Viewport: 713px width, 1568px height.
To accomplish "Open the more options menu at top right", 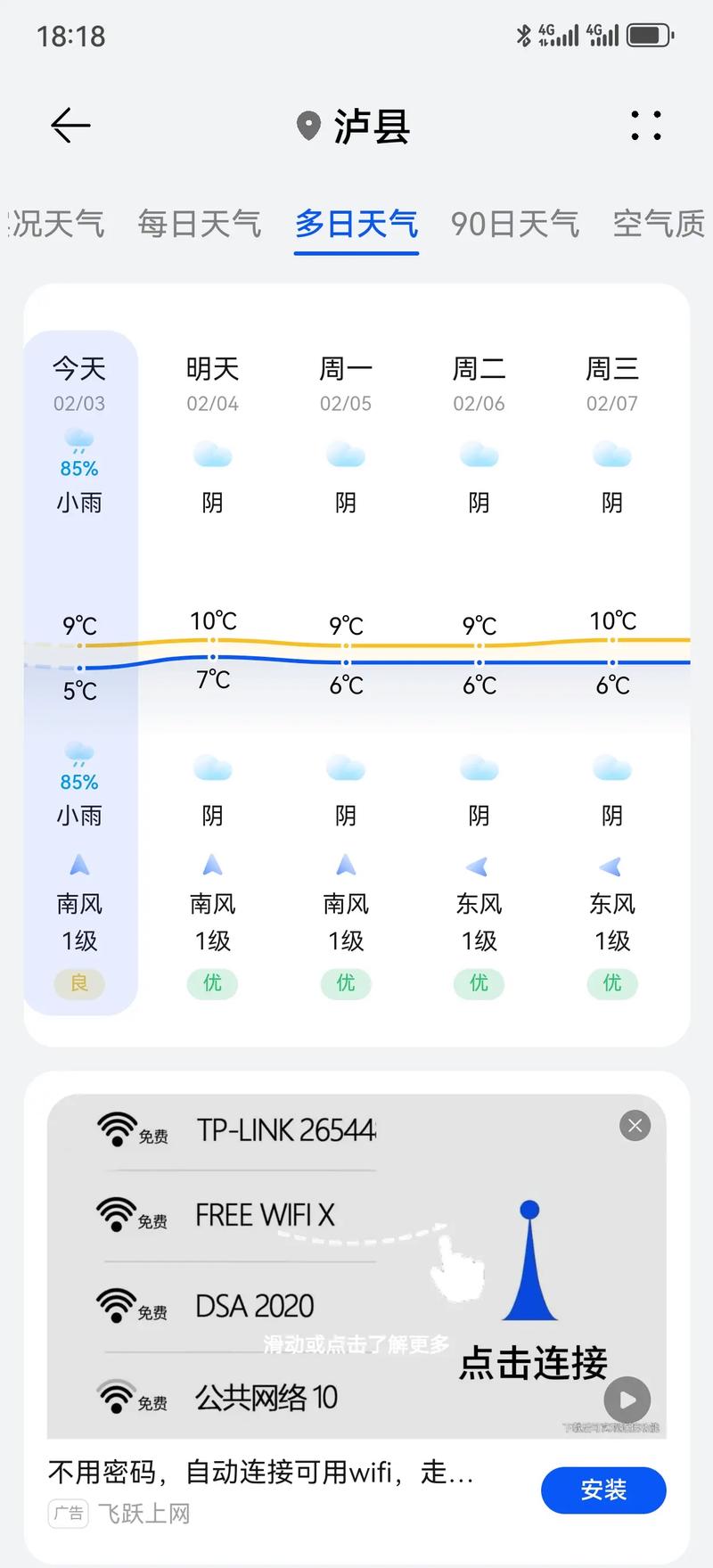I will 645,127.
